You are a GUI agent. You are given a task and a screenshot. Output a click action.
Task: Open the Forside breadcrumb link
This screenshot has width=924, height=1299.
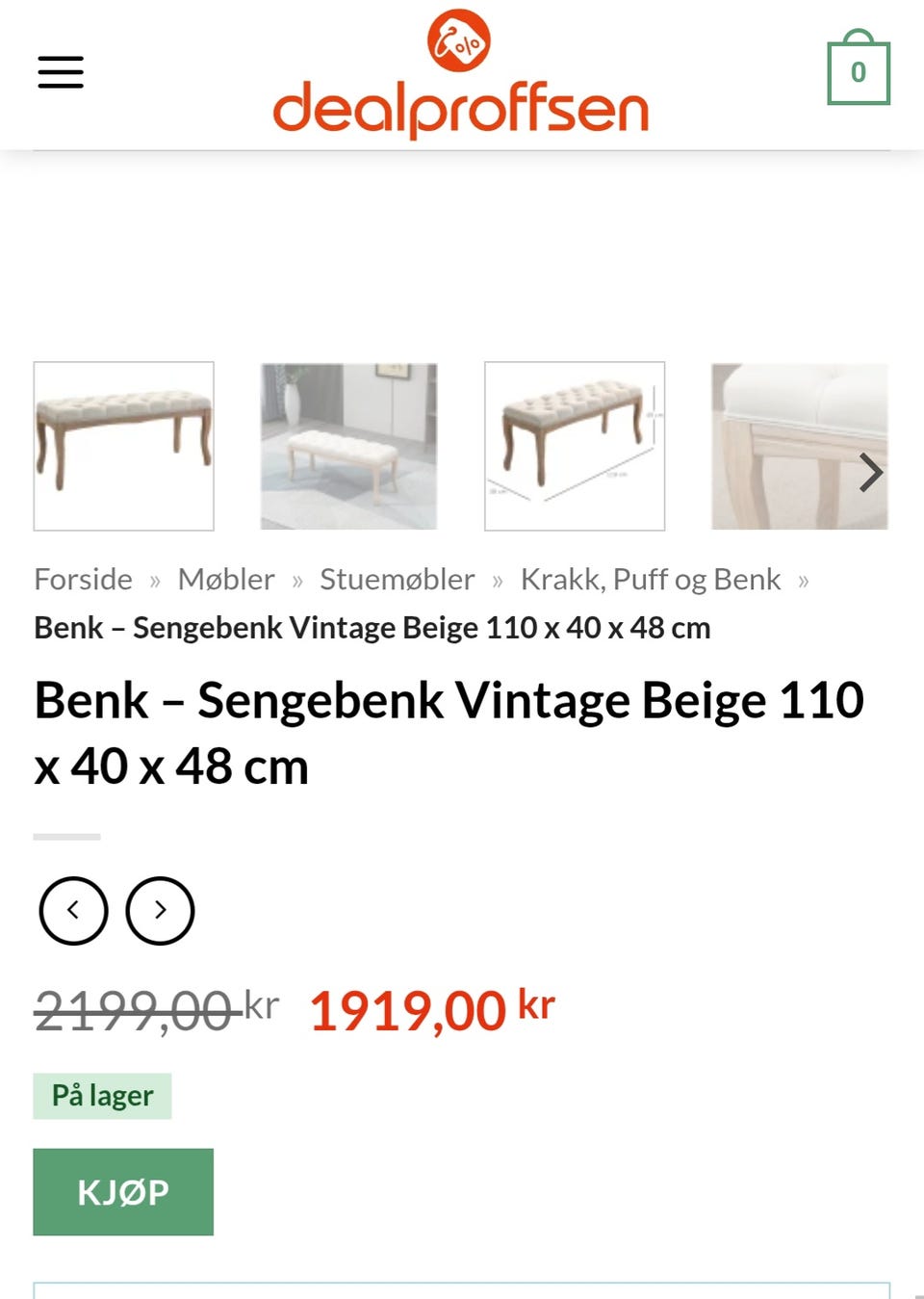click(x=83, y=579)
